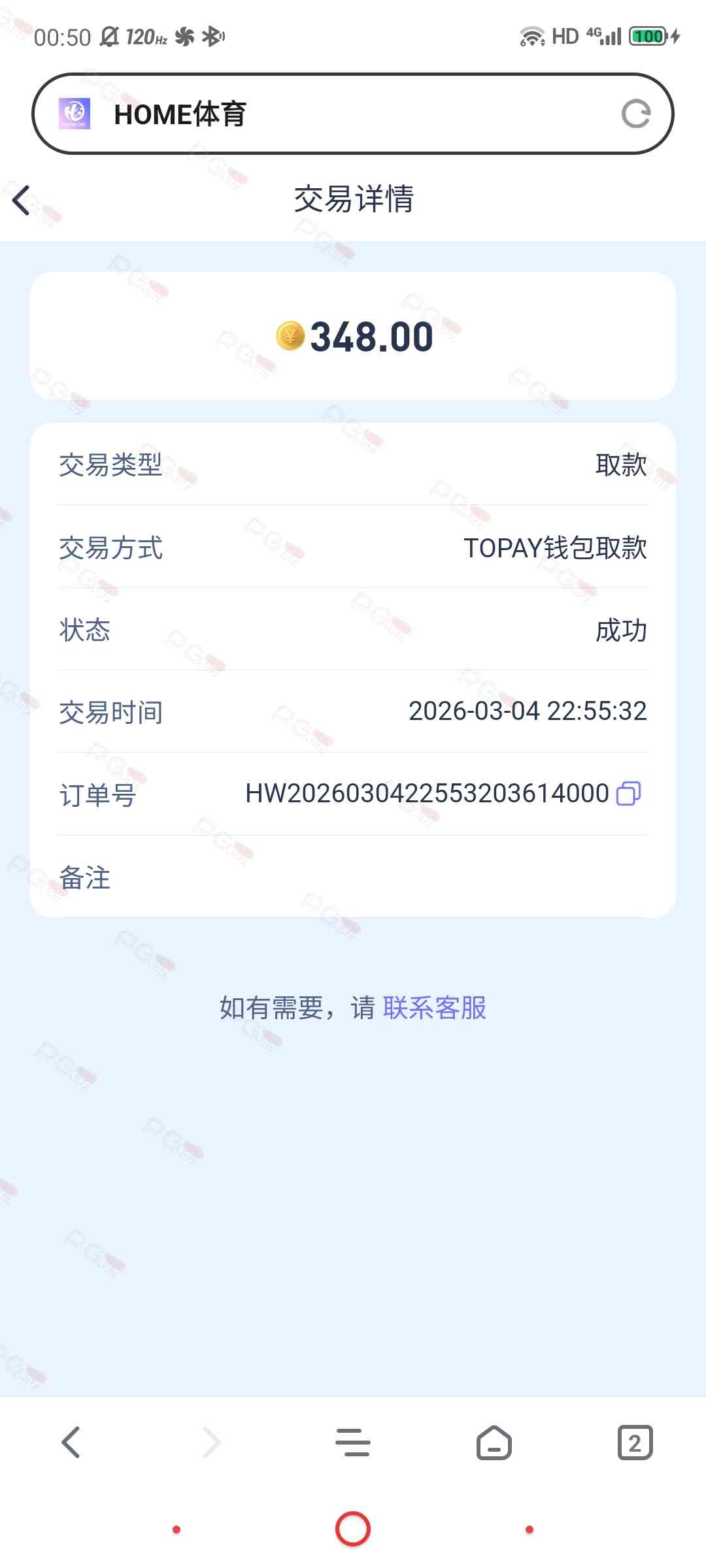Open the tab switcher showing 2 tabs
Viewport: 706px width, 1568px height.
pyautogui.click(x=635, y=1443)
